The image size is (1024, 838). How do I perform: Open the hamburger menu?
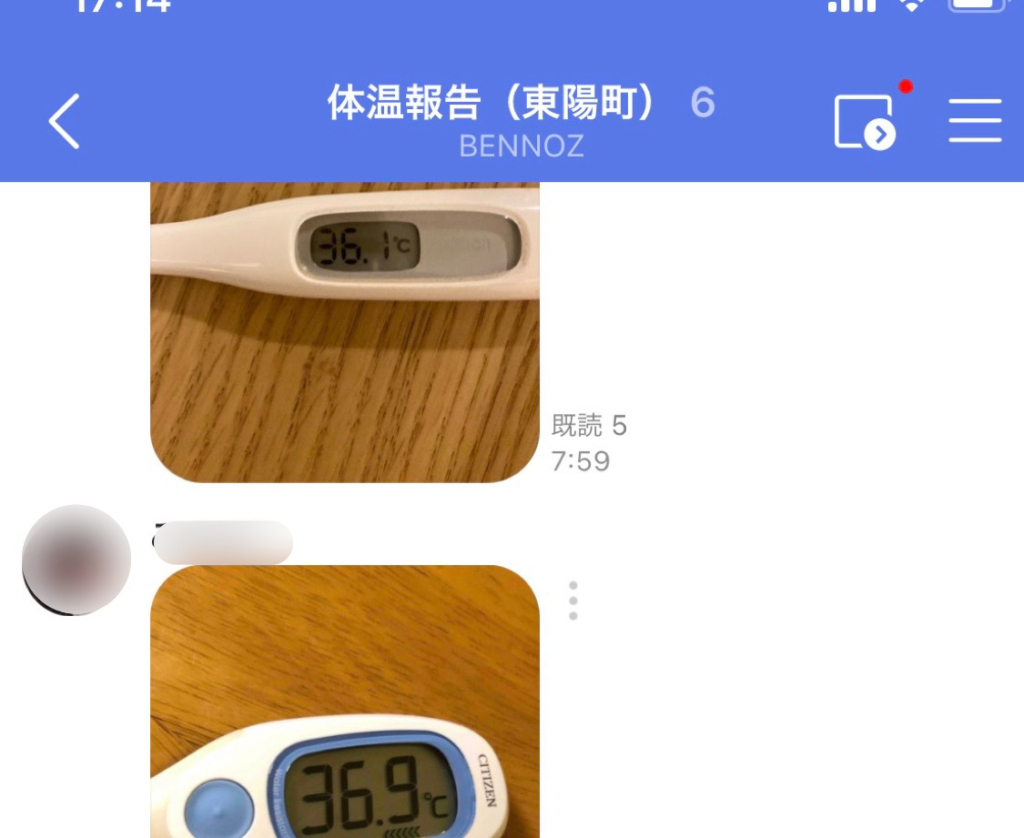(975, 121)
